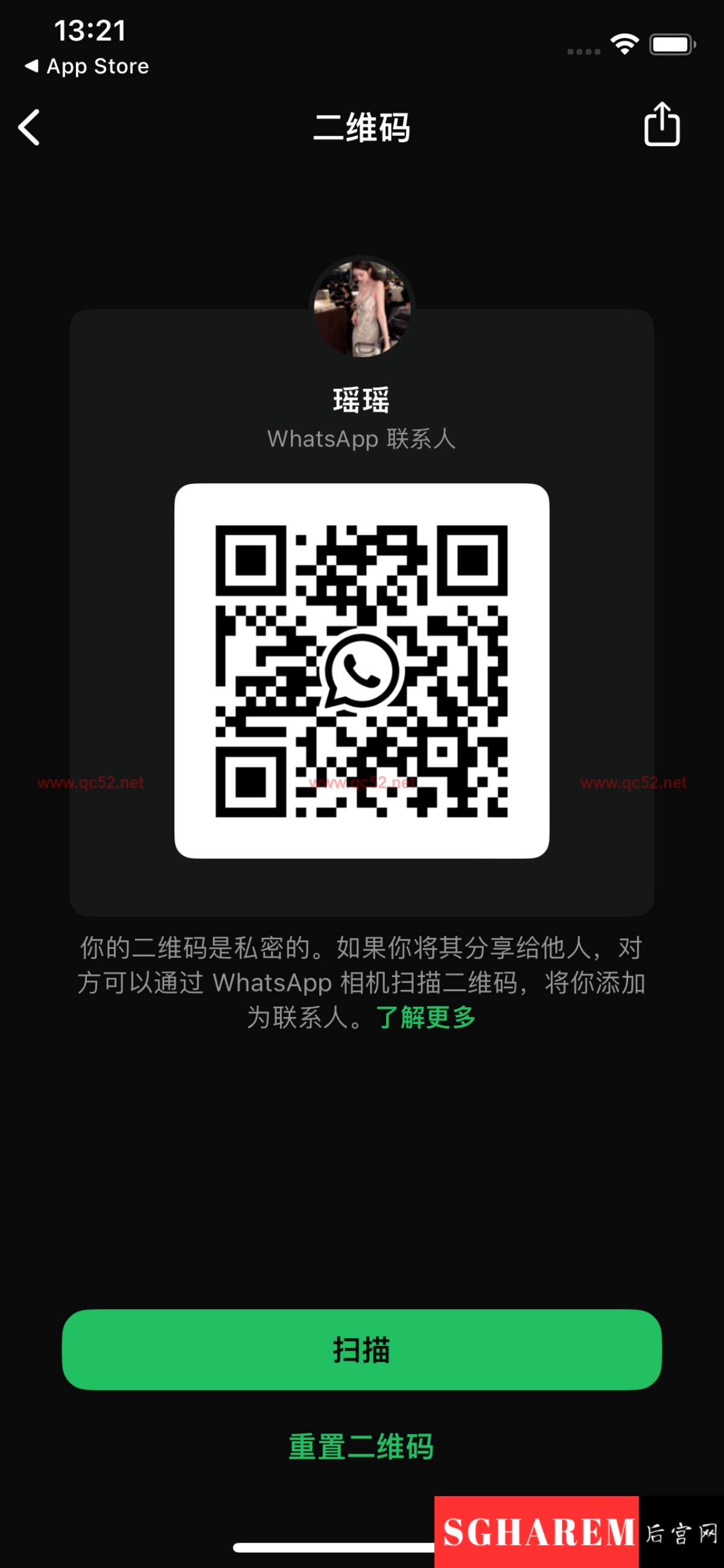Reset QR code via 重置二维码

click(x=361, y=1446)
